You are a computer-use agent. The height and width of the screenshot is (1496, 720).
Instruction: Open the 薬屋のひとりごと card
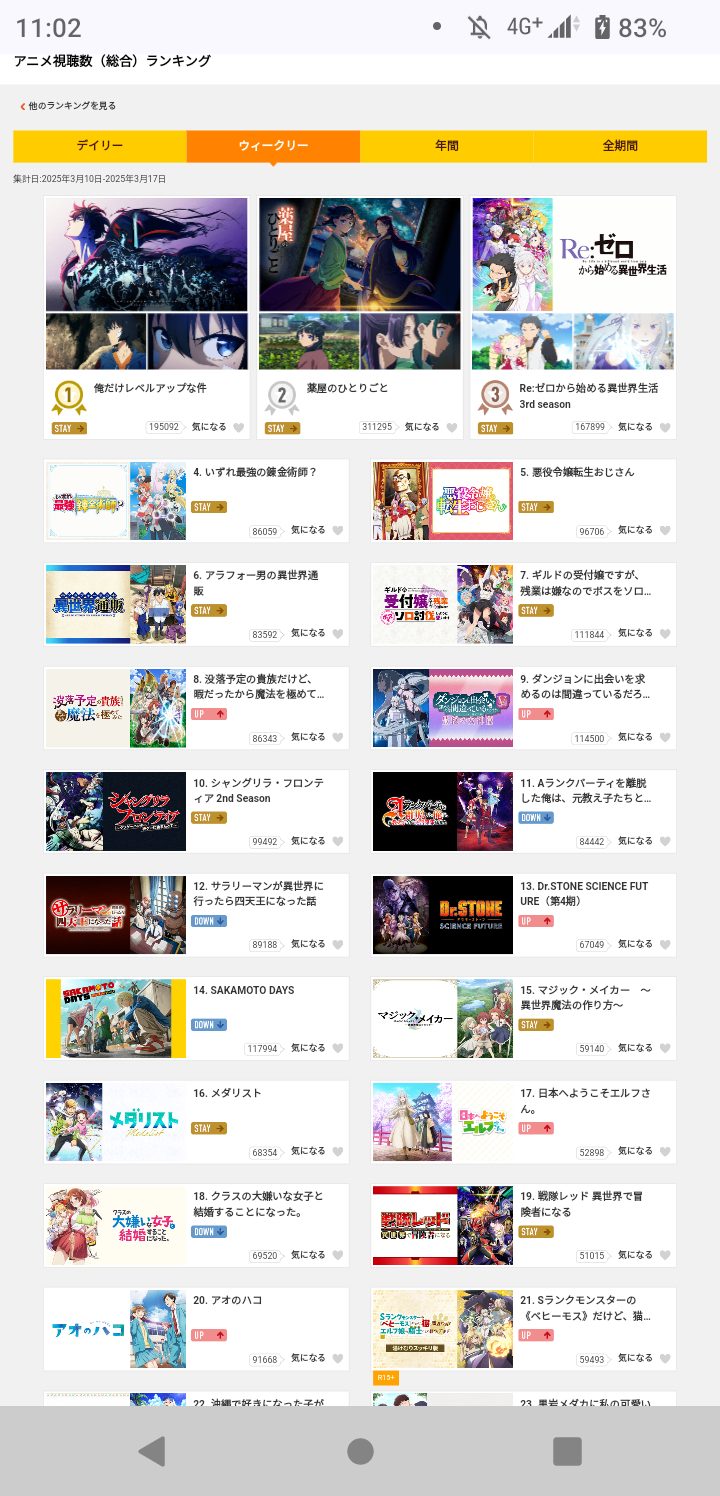pyautogui.click(x=359, y=300)
